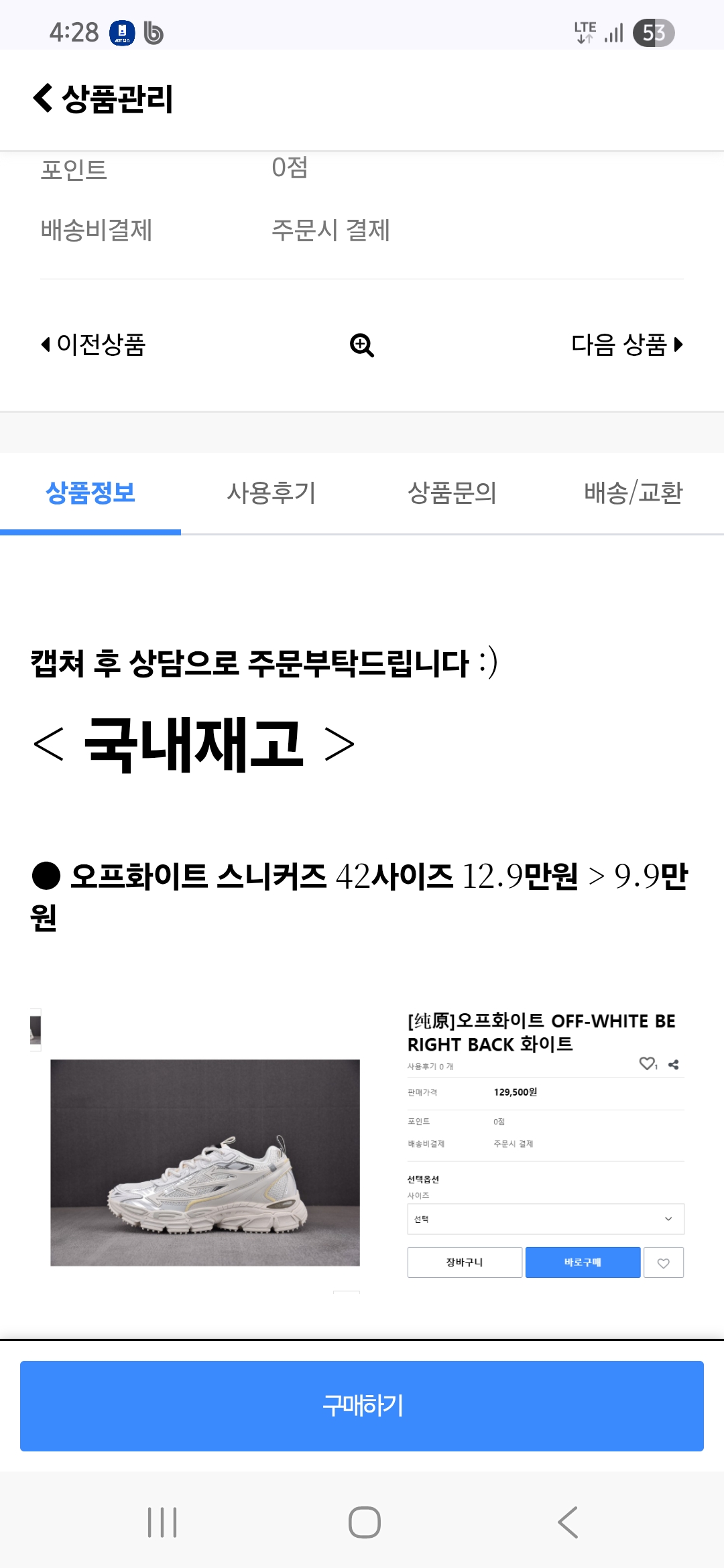
Task: Go to 이전상품 (previous product)
Action: tap(94, 344)
